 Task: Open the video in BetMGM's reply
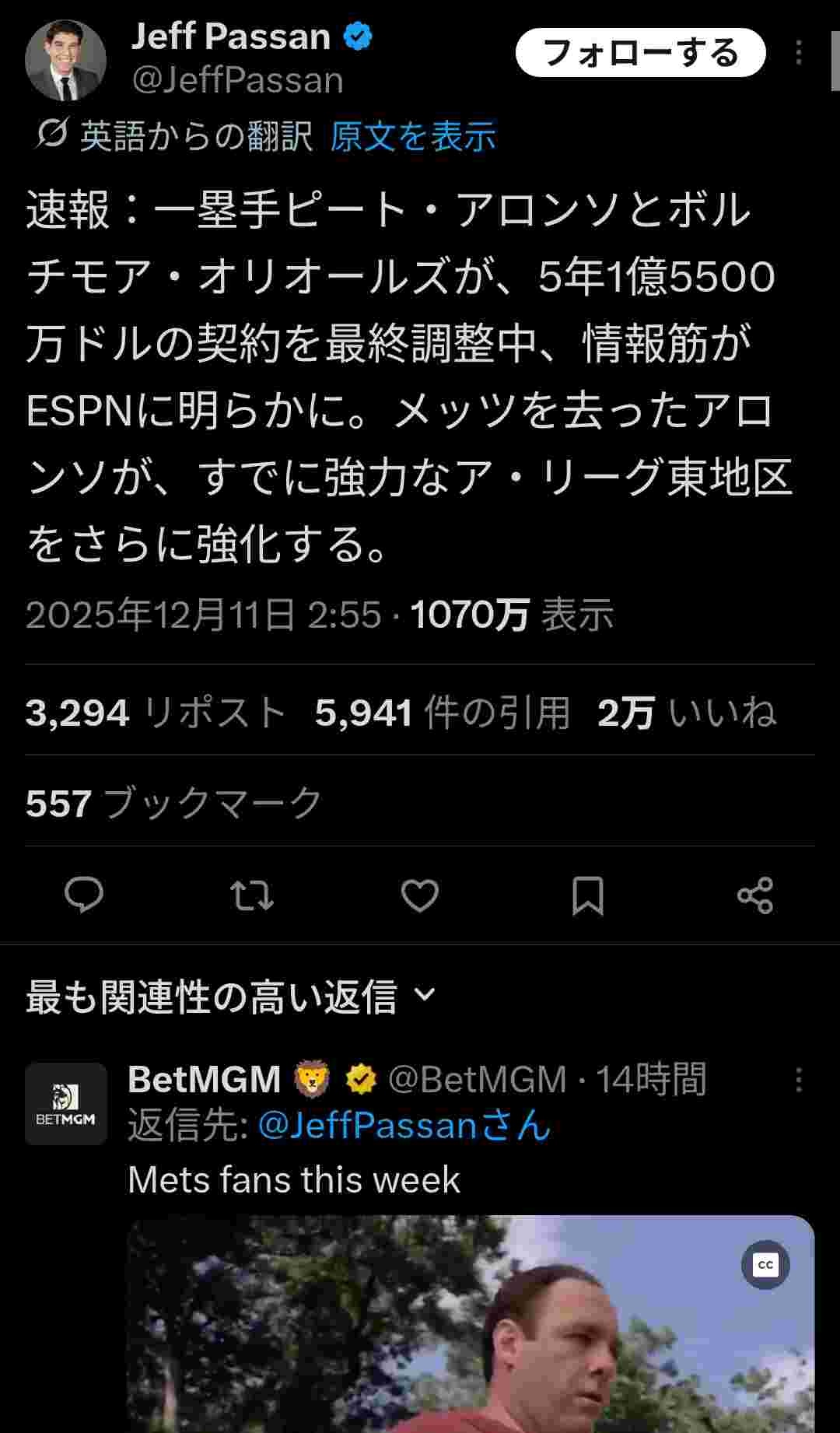click(x=471, y=1338)
